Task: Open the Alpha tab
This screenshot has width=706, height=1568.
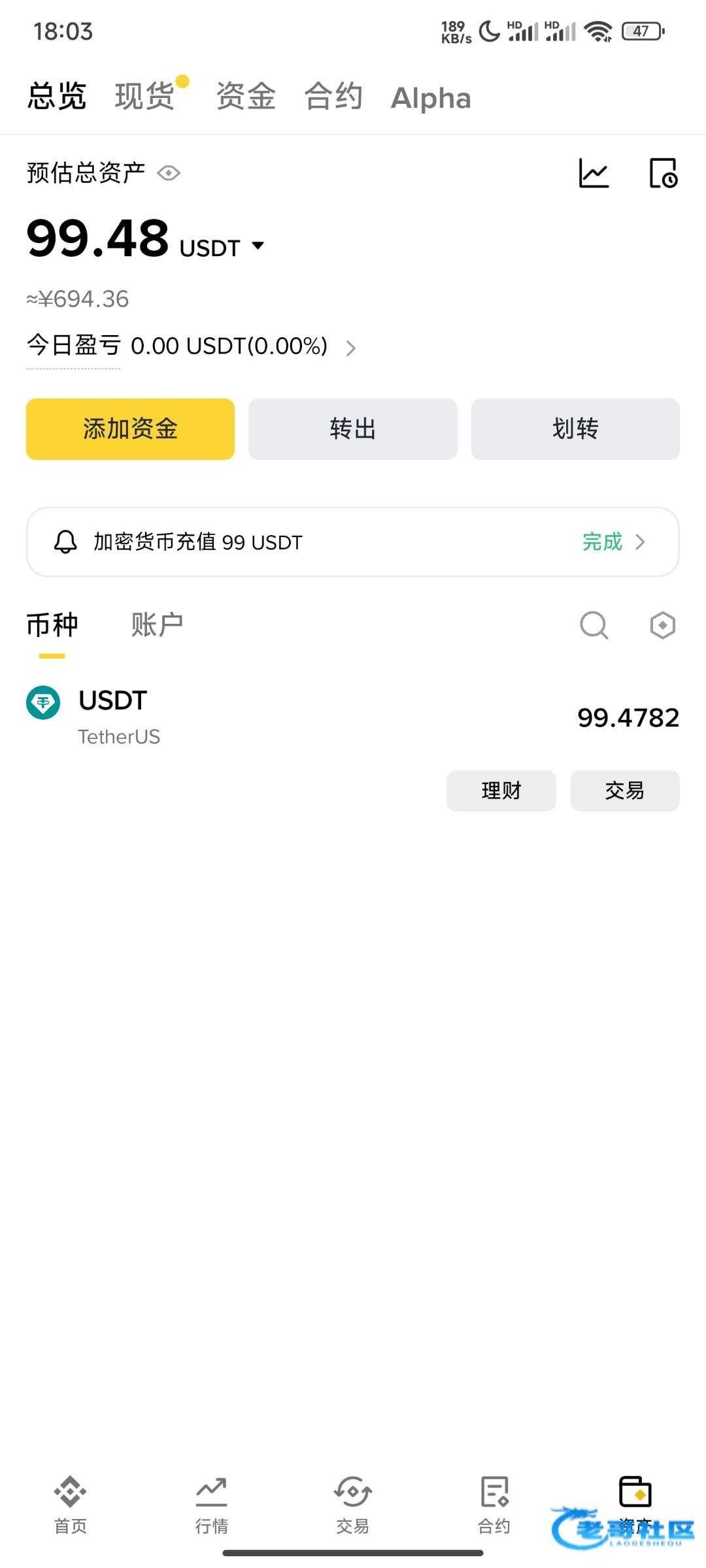Action: click(x=431, y=98)
